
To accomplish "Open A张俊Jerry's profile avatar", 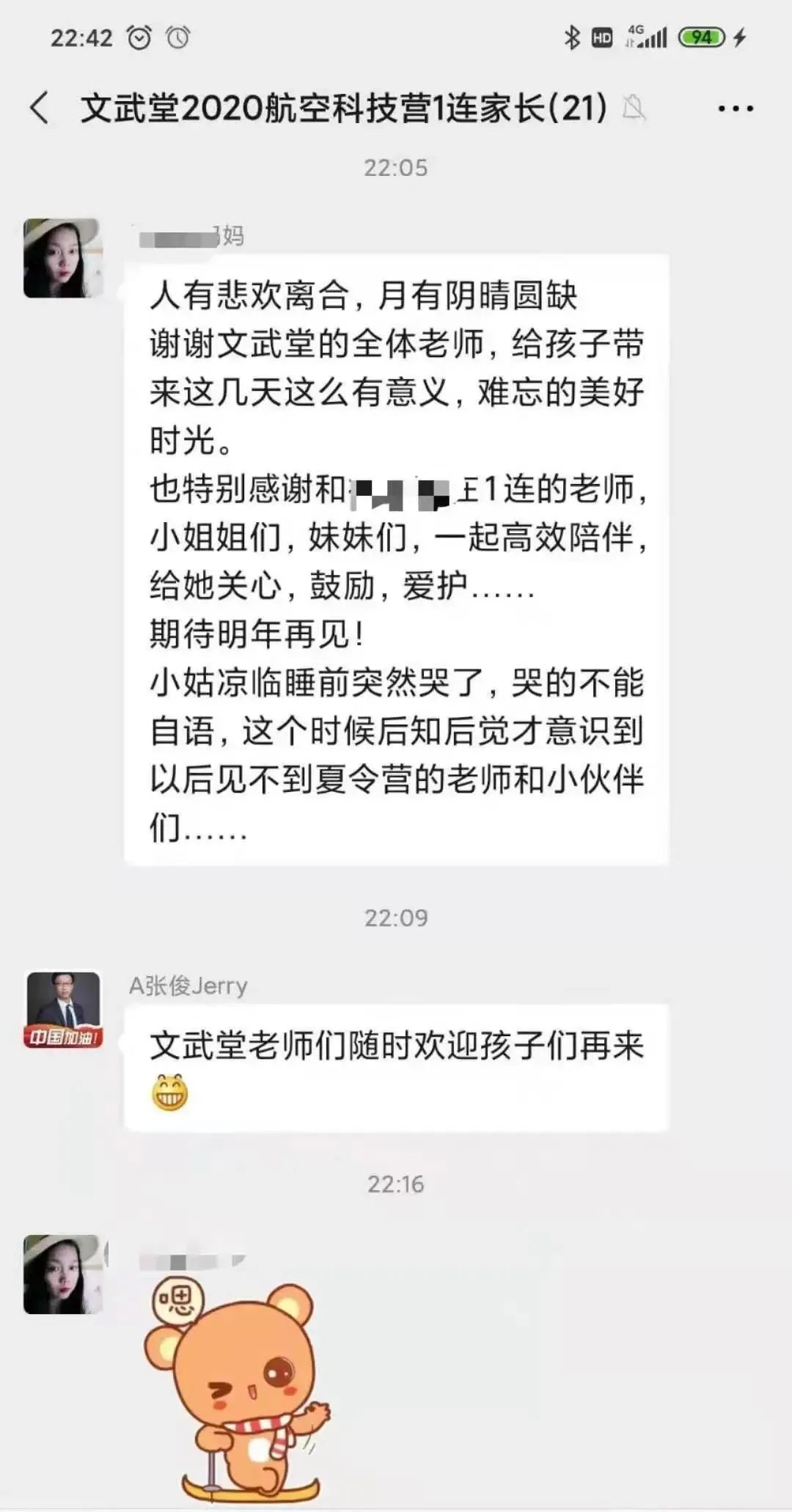I will 63,1010.
